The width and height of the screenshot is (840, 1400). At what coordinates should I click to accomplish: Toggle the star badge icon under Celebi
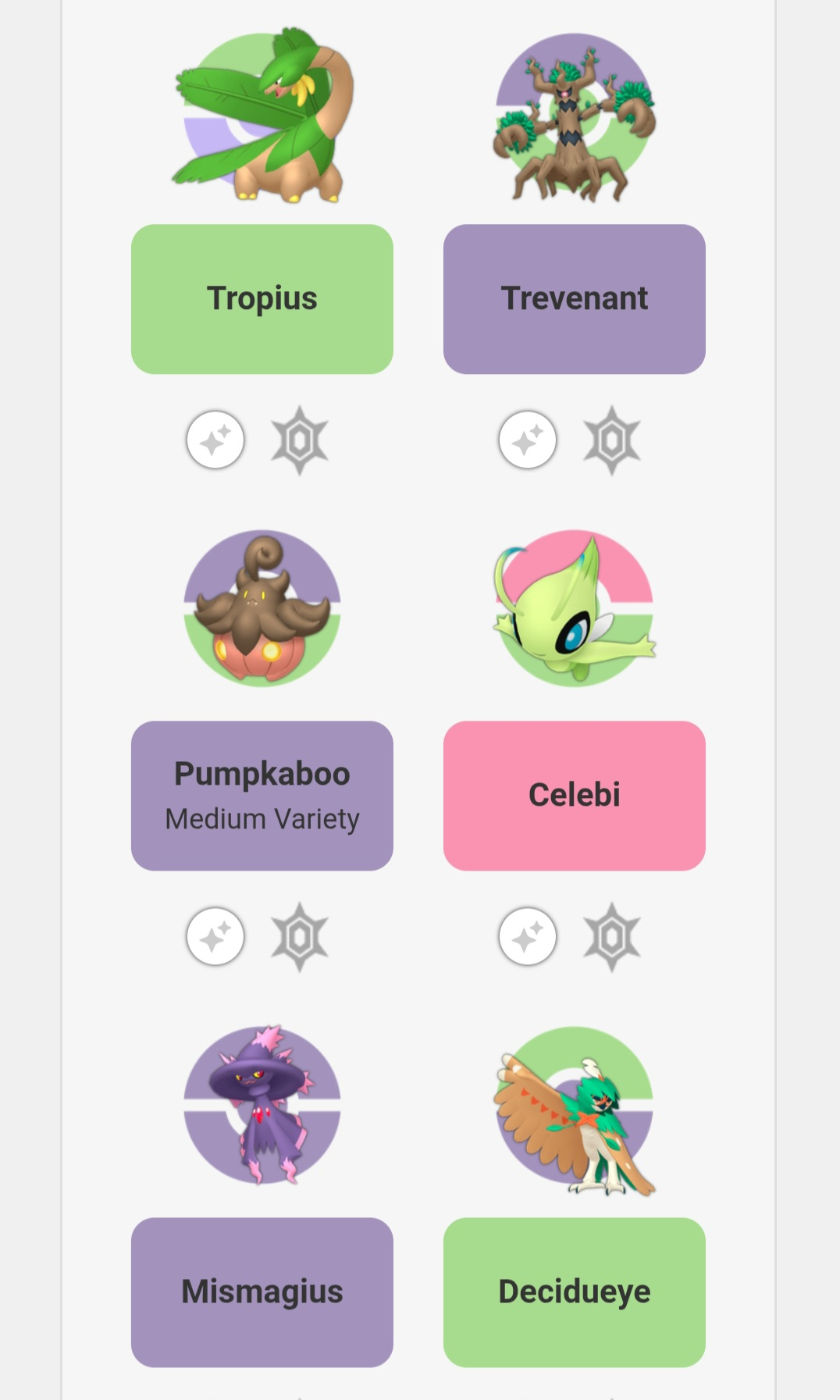[612, 937]
